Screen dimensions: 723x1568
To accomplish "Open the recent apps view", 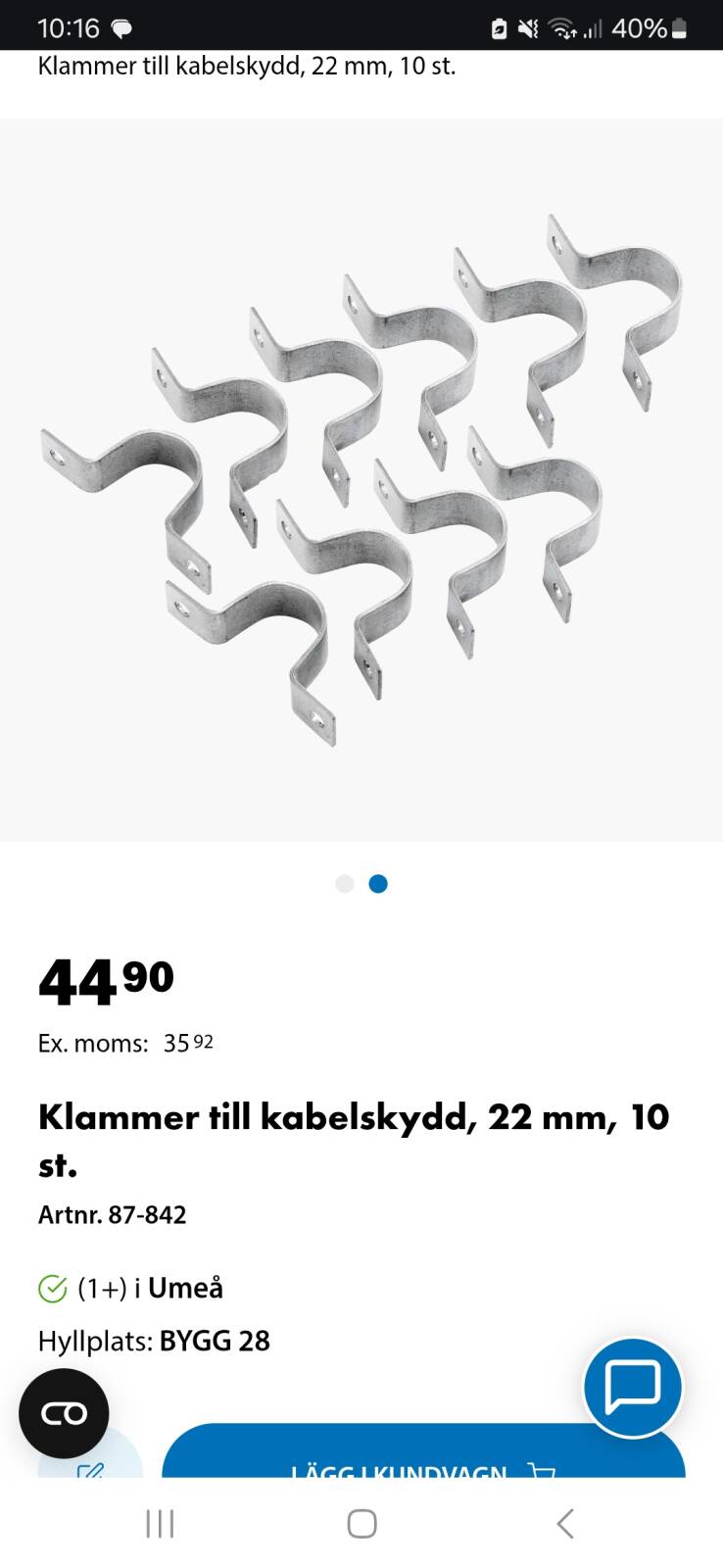I will [x=160, y=1523].
